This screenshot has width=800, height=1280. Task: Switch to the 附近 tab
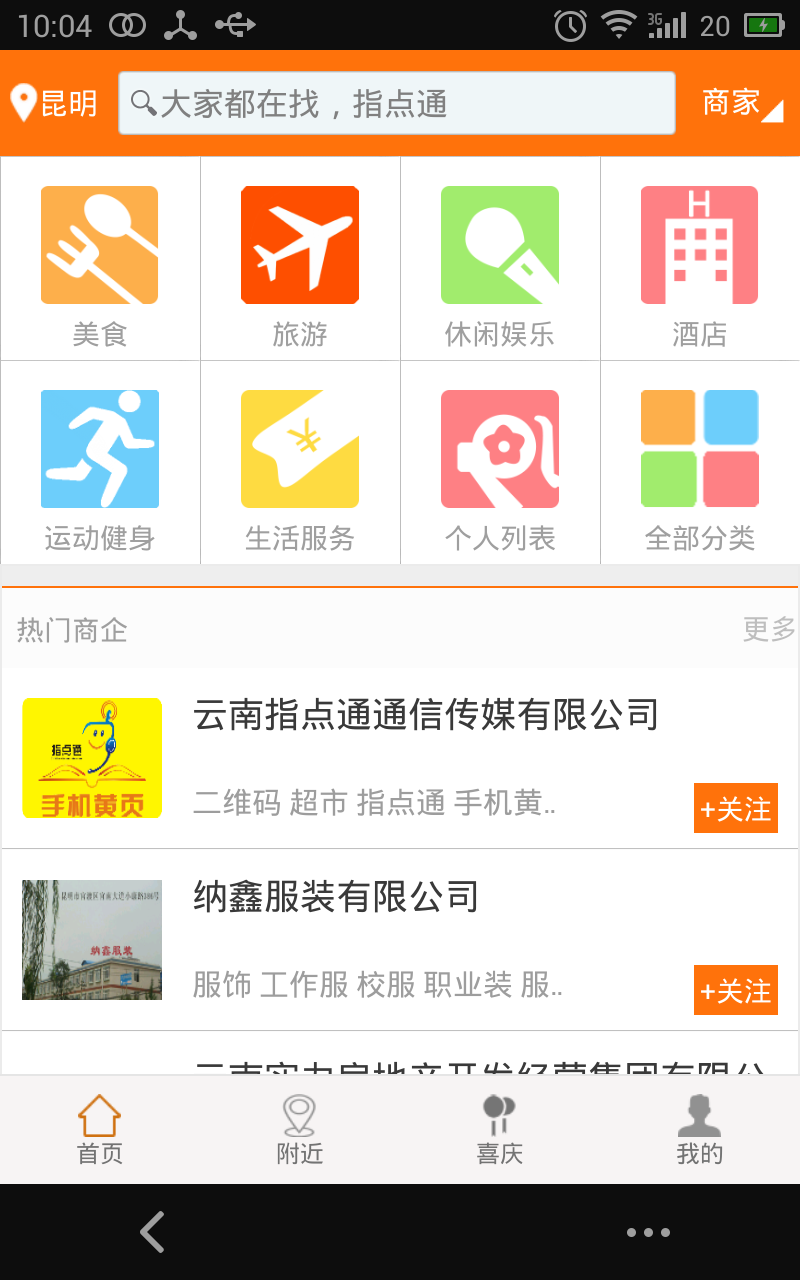click(300, 1130)
